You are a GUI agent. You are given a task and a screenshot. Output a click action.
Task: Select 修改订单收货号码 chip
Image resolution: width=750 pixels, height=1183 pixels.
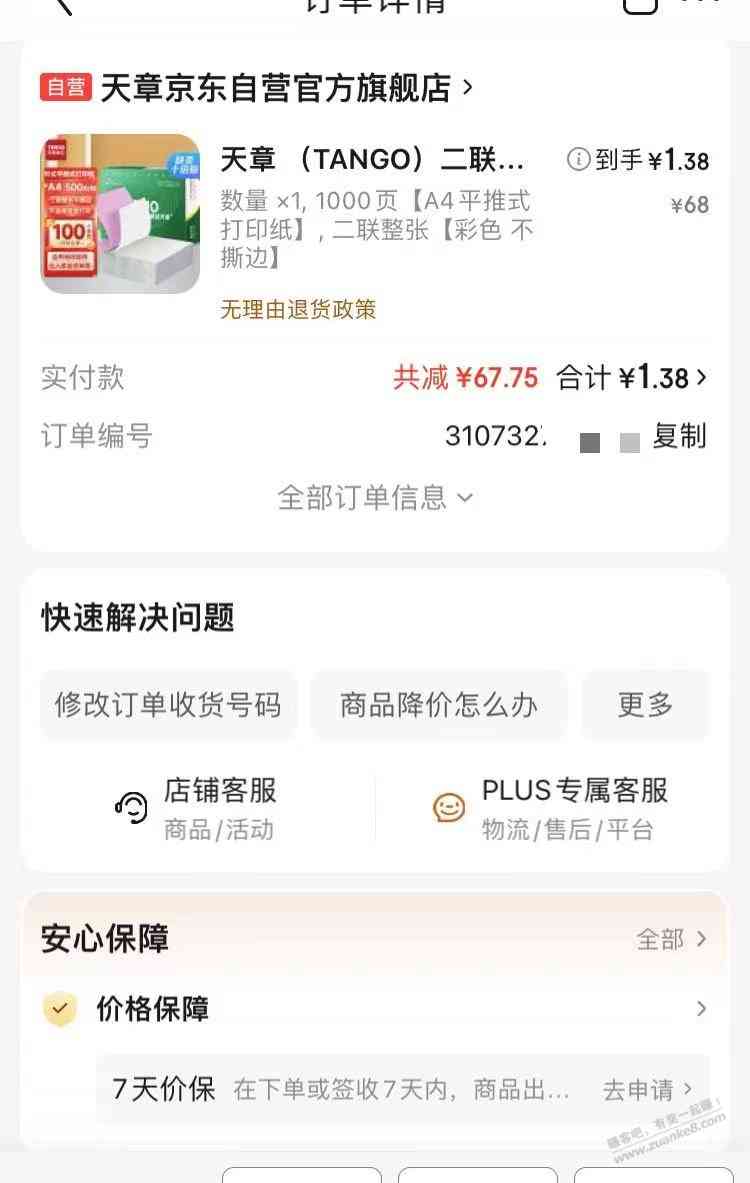click(168, 705)
